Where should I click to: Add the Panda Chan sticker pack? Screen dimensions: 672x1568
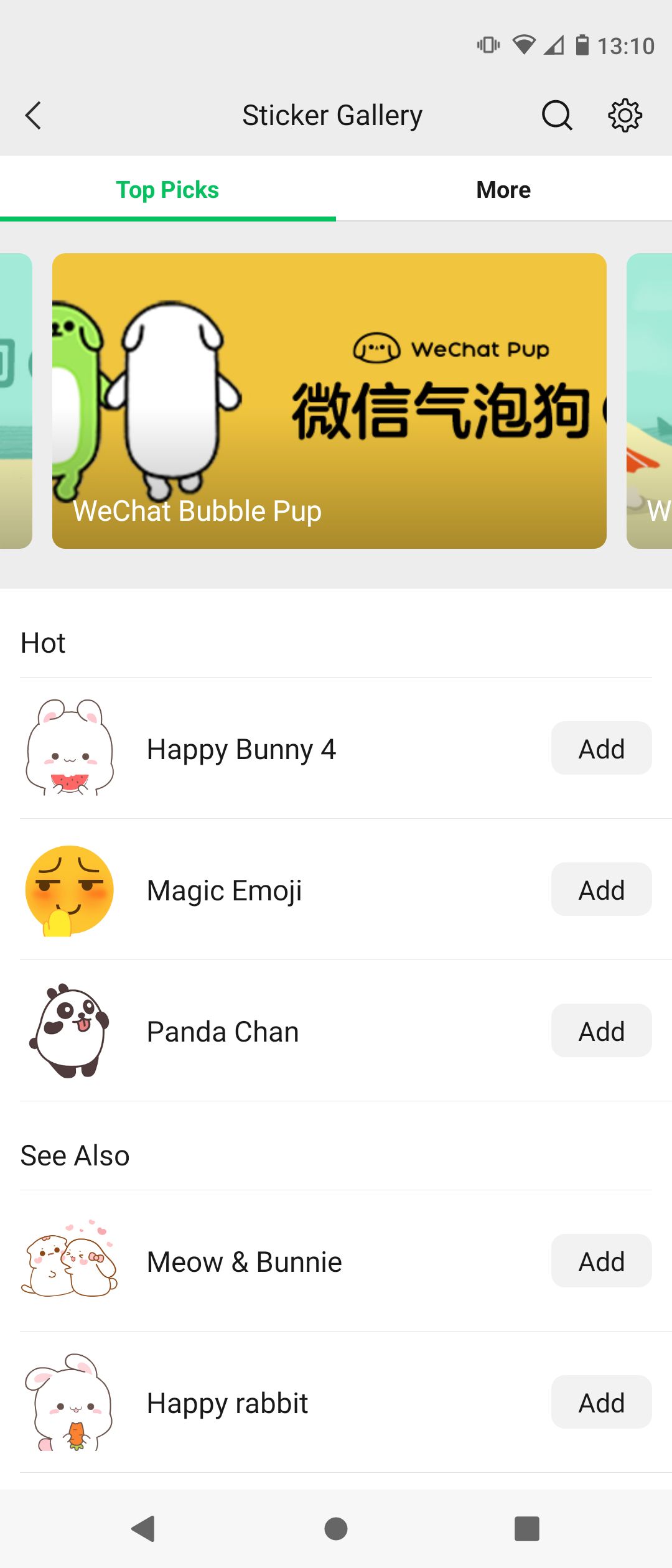coord(600,1030)
